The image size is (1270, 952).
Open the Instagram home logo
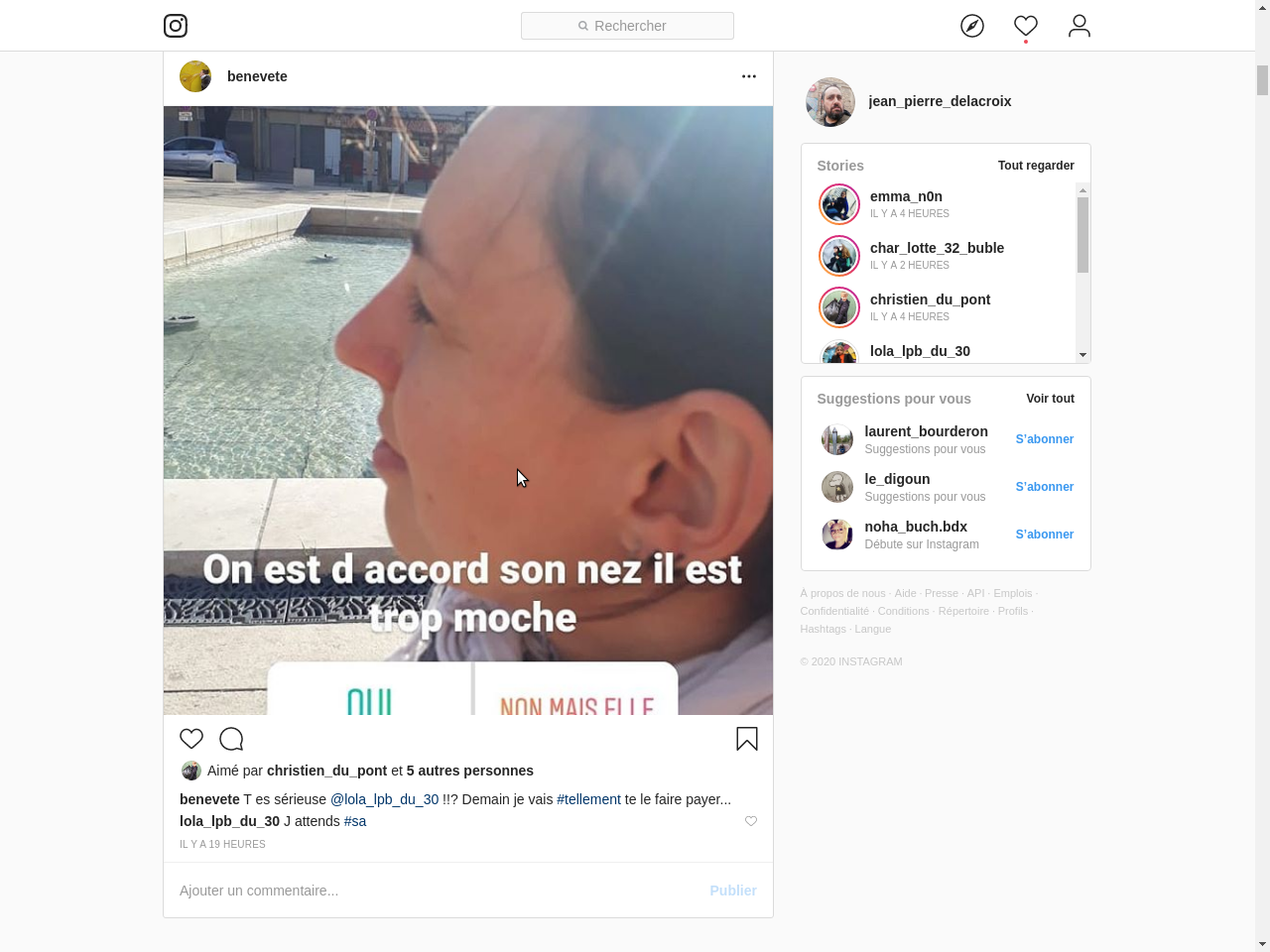(176, 26)
